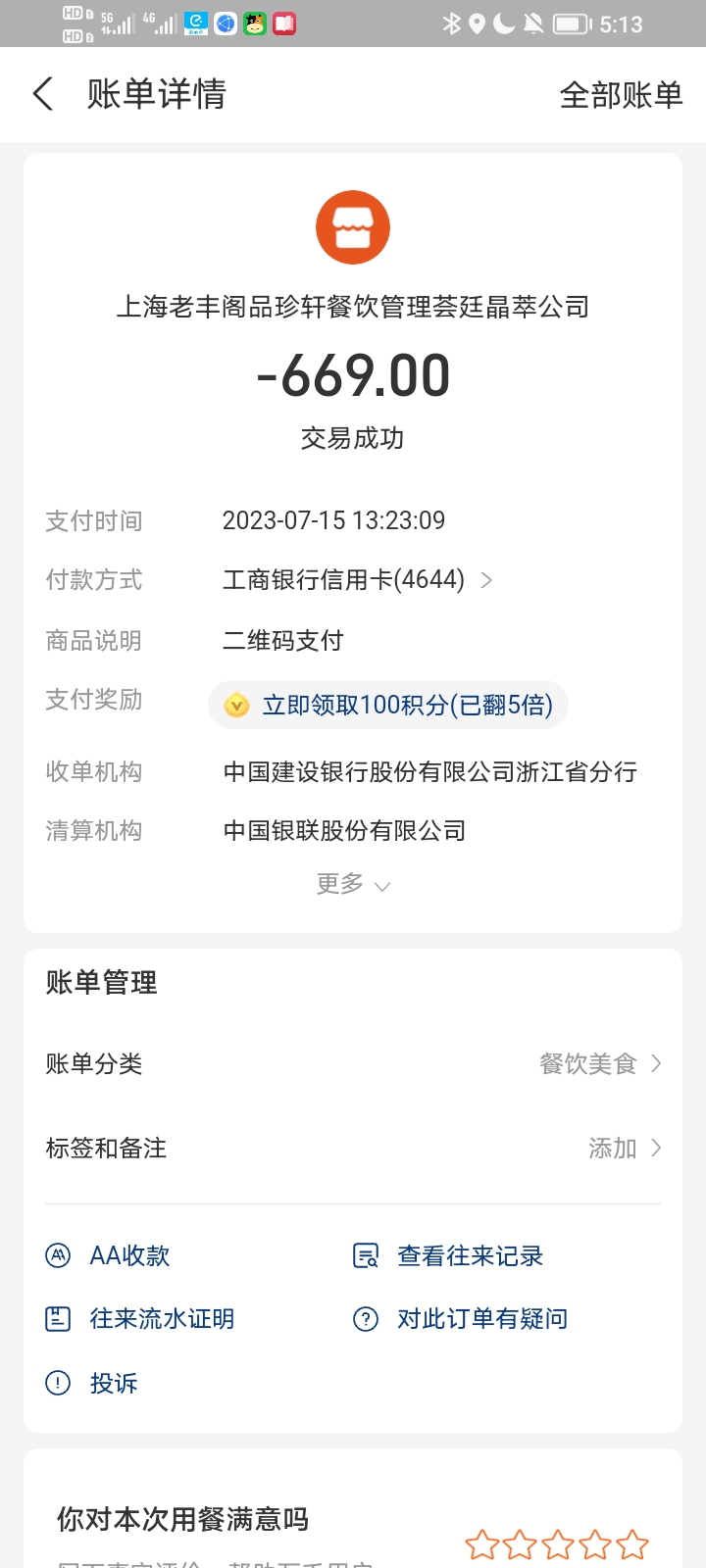Select 对此订单有疑问

(460, 1319)
